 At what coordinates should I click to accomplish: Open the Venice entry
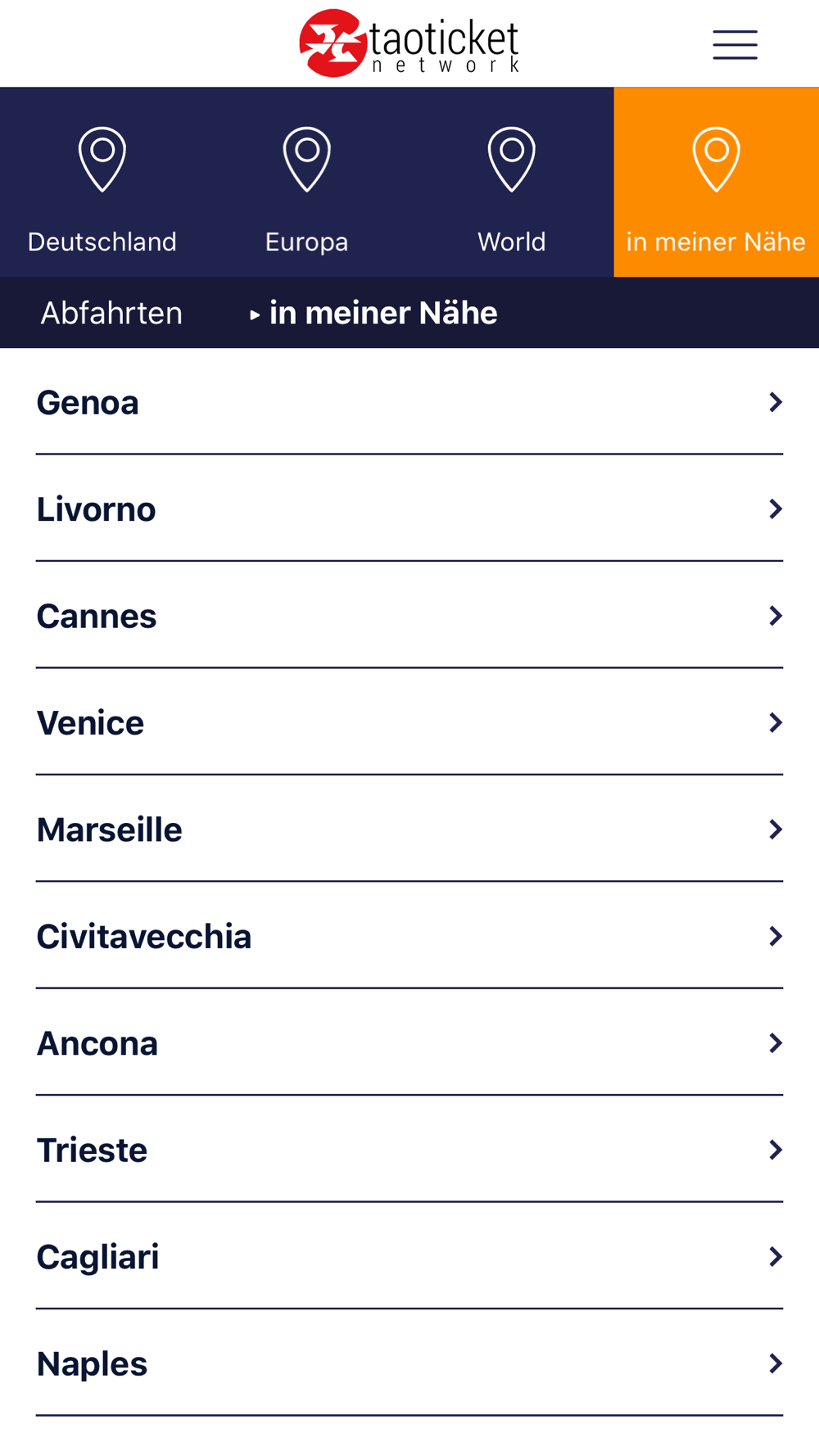pos(409,722)
